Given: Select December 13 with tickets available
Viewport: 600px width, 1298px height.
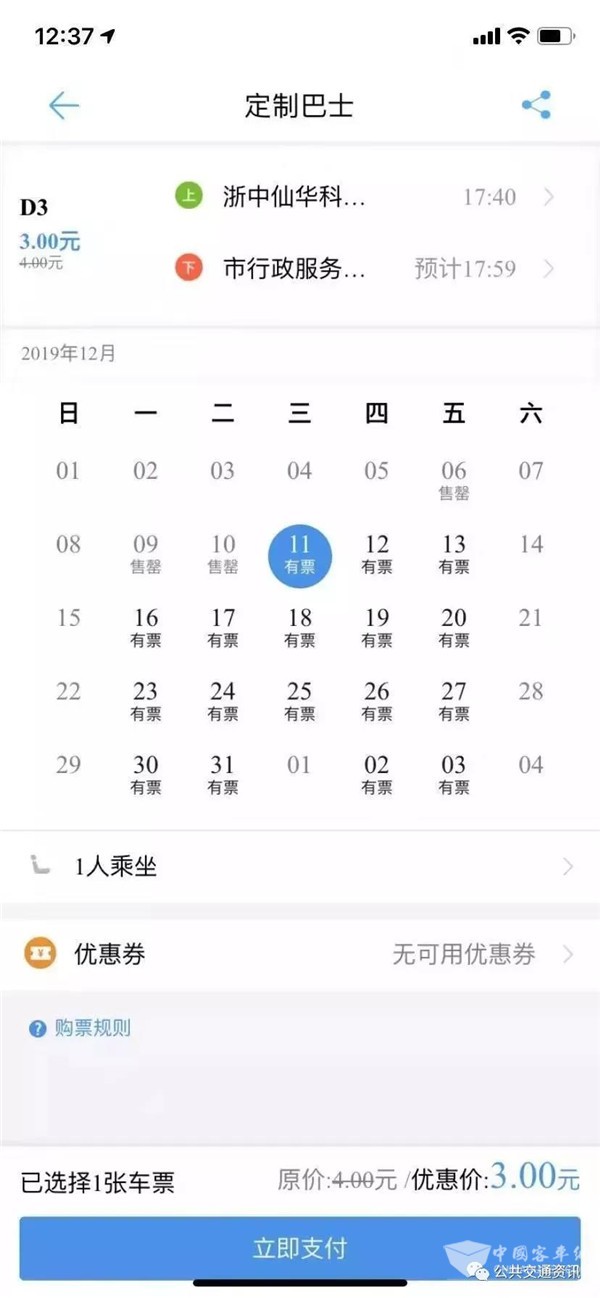Looking at the screenshot, I should point(453,553).
